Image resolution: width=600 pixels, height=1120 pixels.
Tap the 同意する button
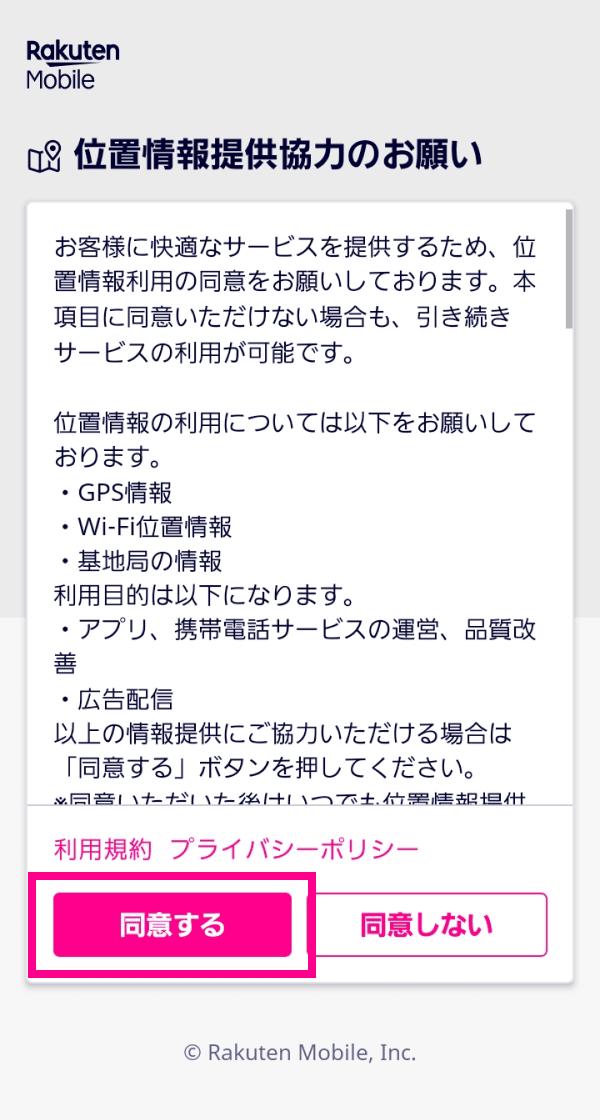[x=172, y=925]
